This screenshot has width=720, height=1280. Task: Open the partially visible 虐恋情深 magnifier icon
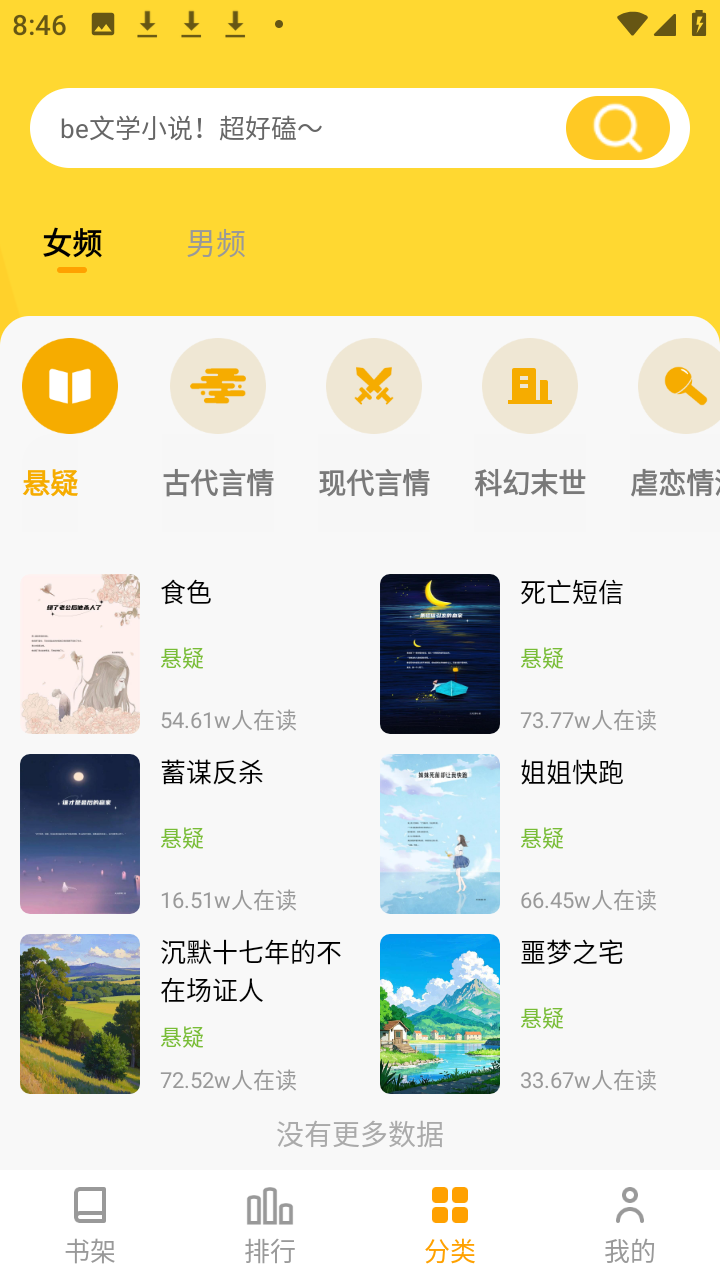click(x=678, y=386)
